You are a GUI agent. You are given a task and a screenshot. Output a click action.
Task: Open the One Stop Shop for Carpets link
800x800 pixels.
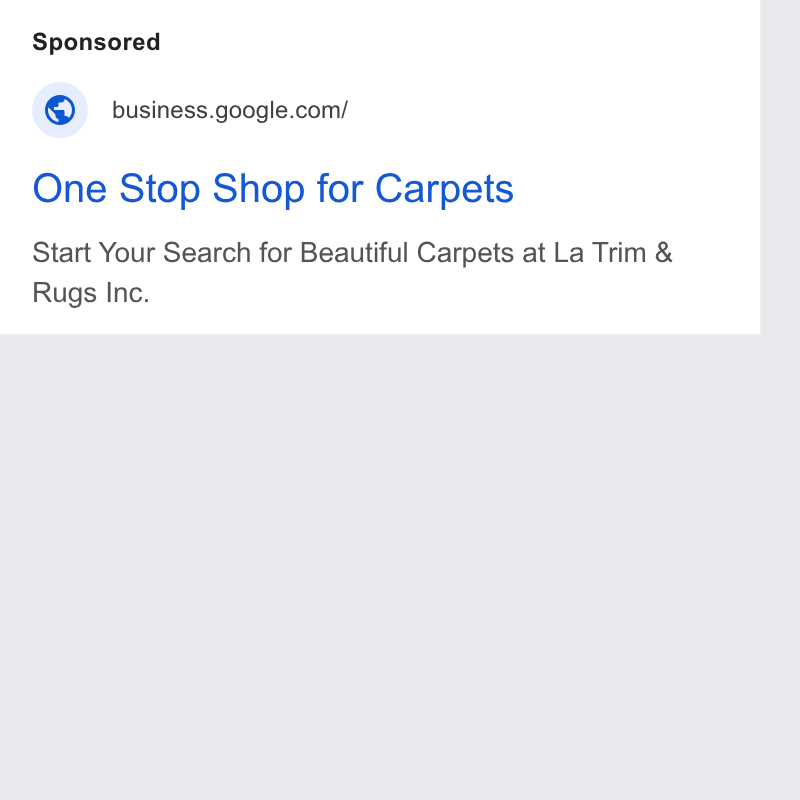pyautogui.click(x=273, y=189)
